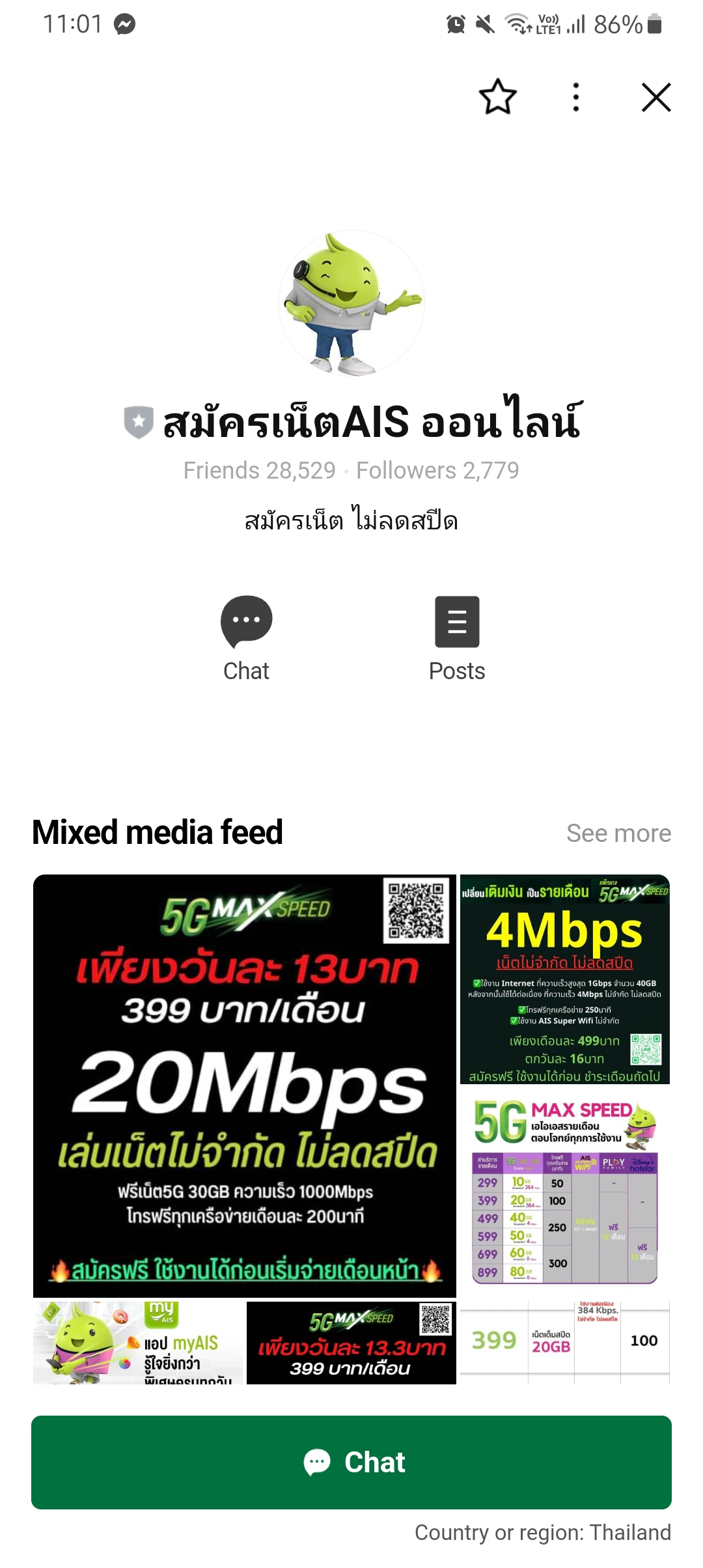Add this account to favorites star
Image resolution: width=703 pixels, height=1568 pixels.
tap(498, 97)
